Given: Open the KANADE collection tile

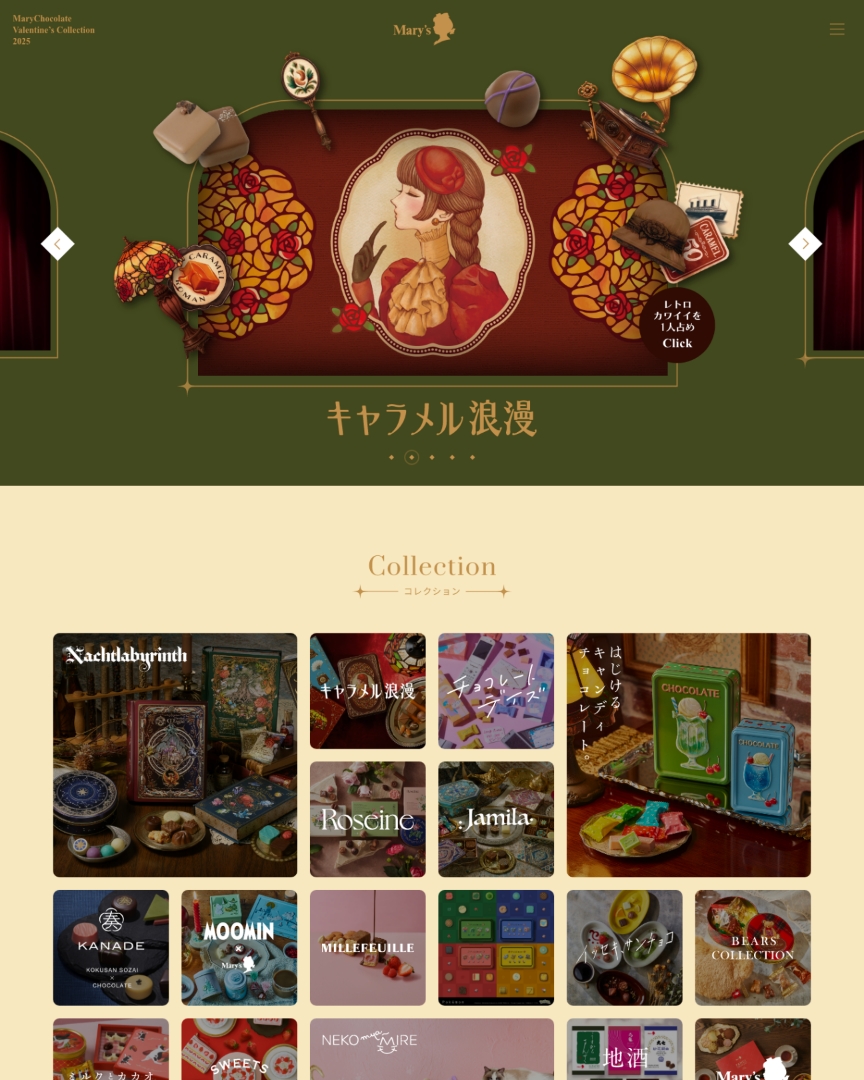Looking at the screenshot, I should [111, 947].
